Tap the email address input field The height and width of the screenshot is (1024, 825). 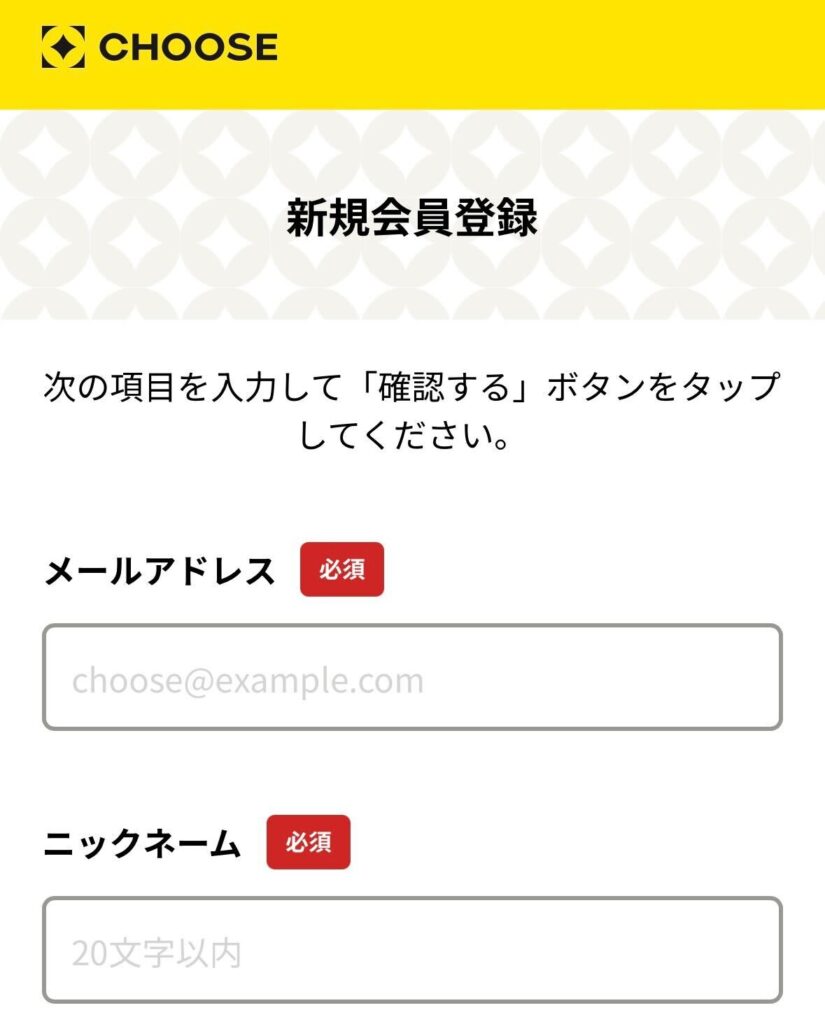412,677
